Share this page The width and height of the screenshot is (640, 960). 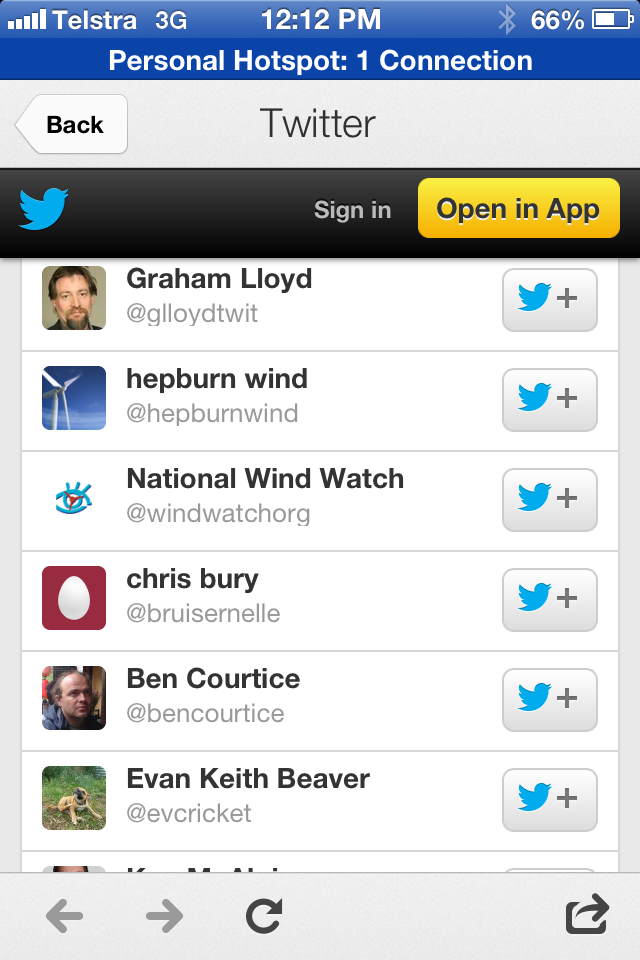pos(587,915)
